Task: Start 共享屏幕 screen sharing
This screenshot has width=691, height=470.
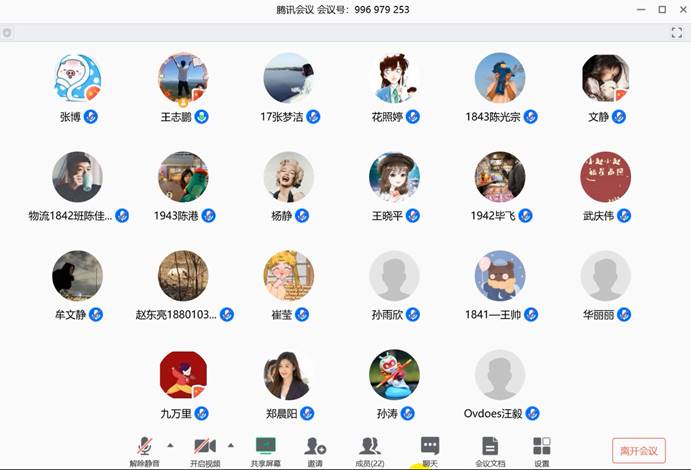Action: coord(265,449)
